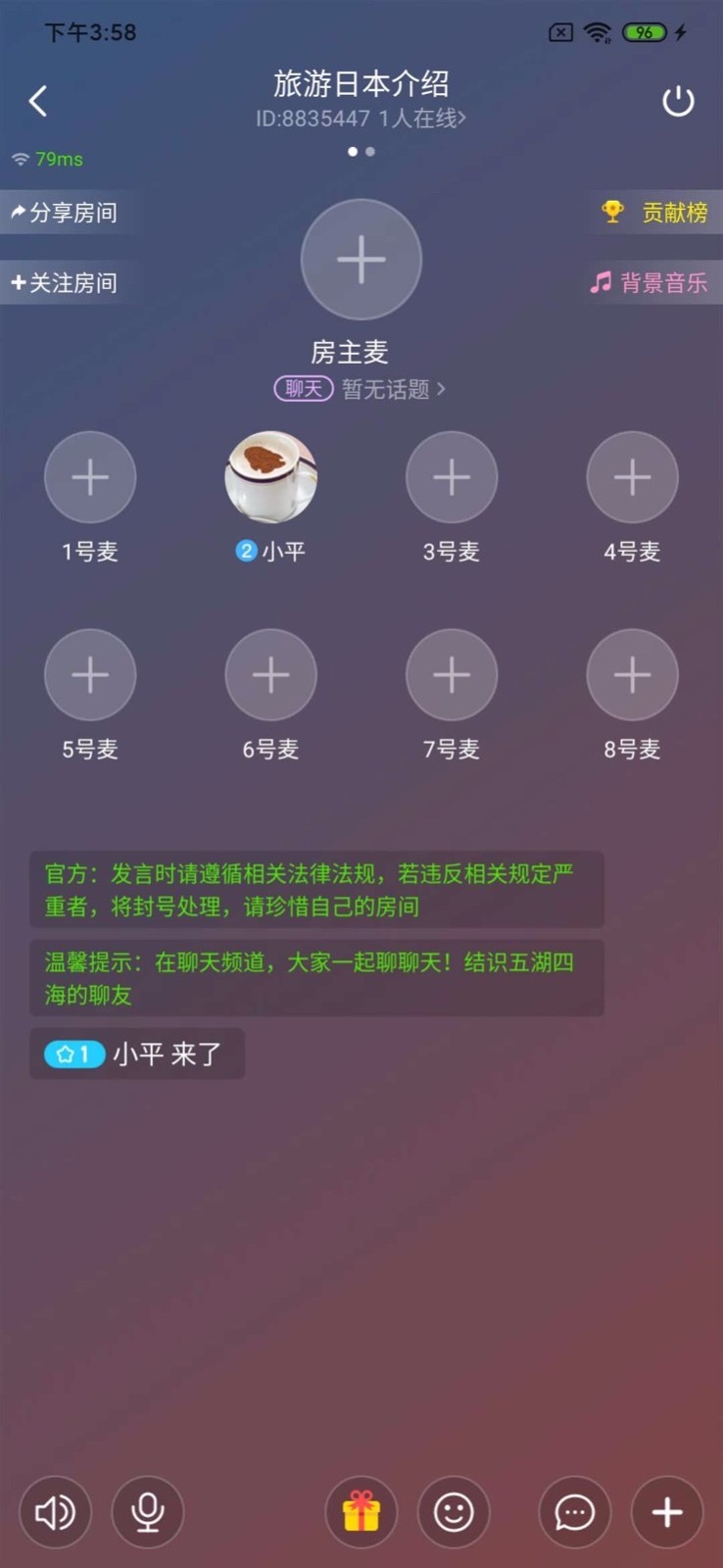Image resolution: width=723 pixels, height=1568 pixels.
Task: Tap the power icon to exit room
Action: pos(678,101)
